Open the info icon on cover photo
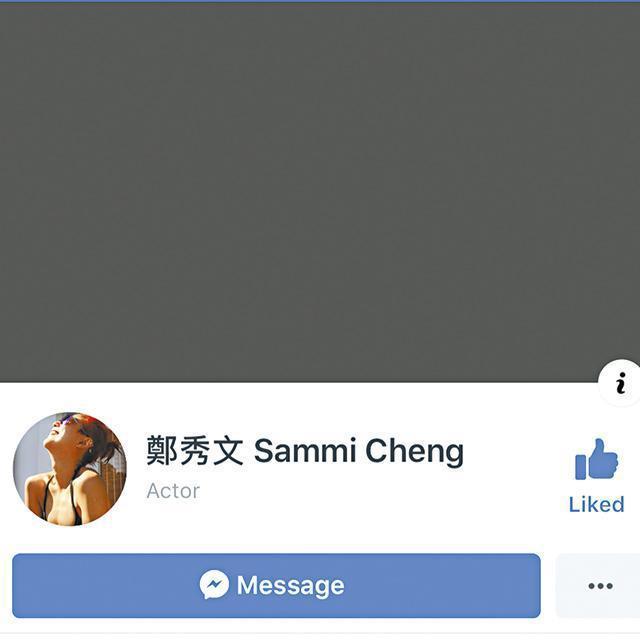The width and height of the screenshot is (640, 640). point(620,383)
